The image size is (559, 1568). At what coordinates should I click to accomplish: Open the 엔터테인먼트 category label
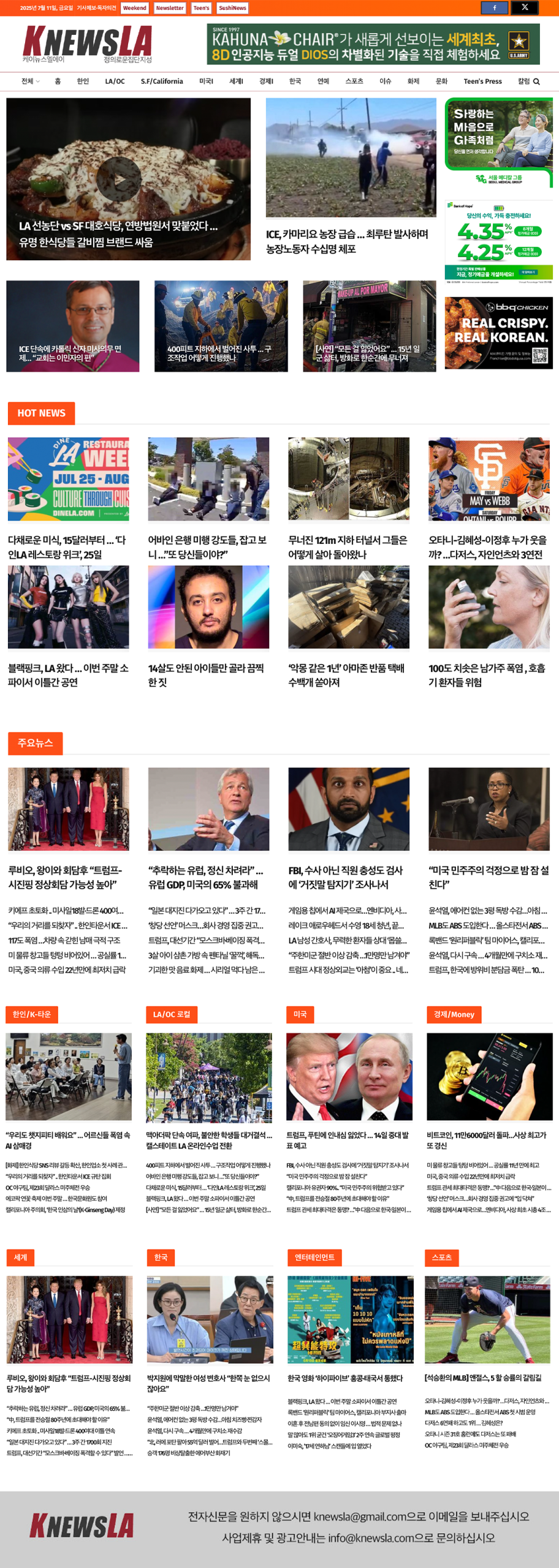pos(314,1257)
